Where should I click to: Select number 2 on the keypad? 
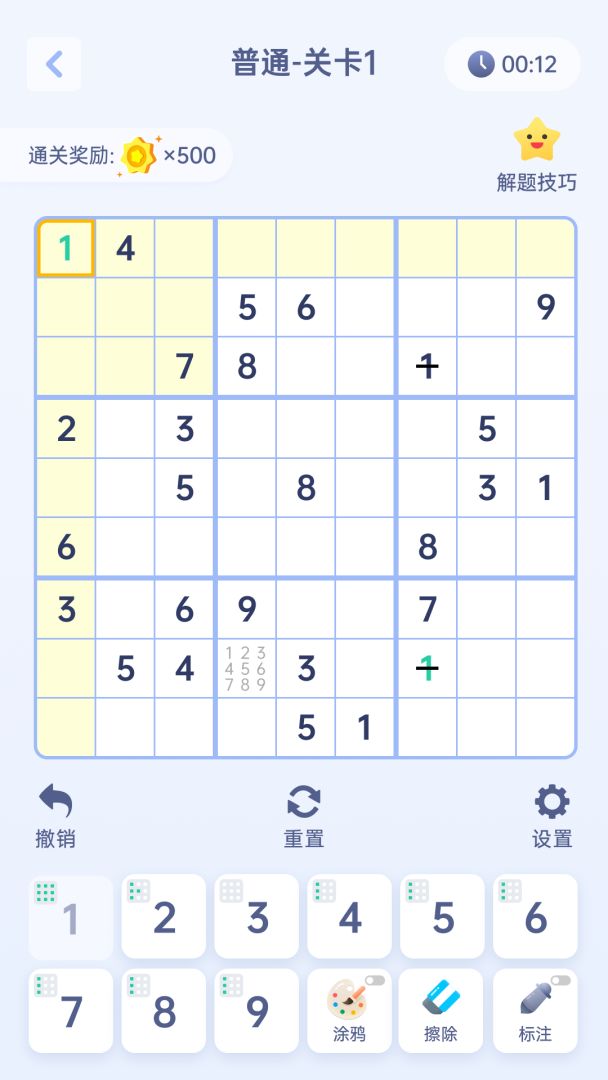click(x=164, y=917)
